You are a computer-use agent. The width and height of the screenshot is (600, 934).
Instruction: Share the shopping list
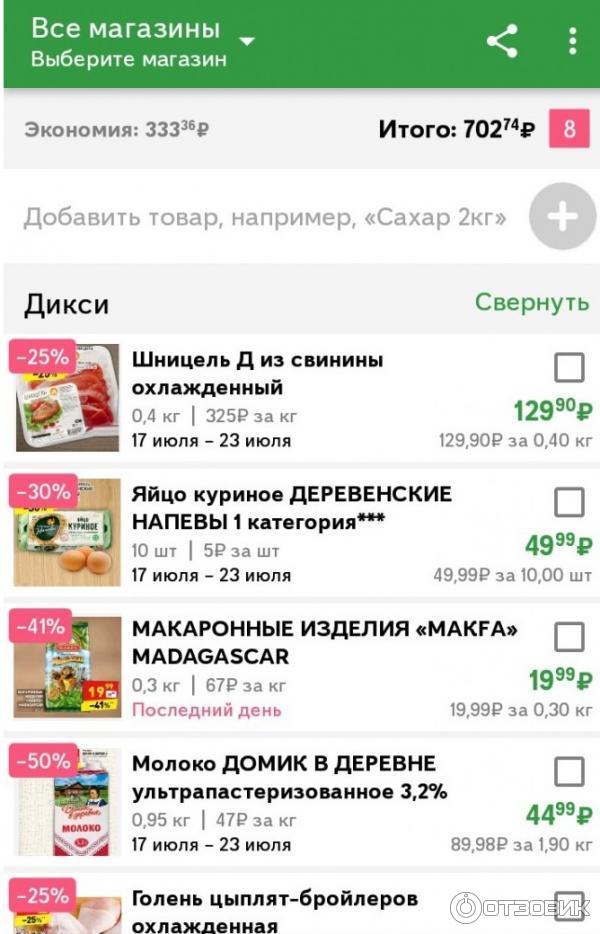(x=502, y=42)
